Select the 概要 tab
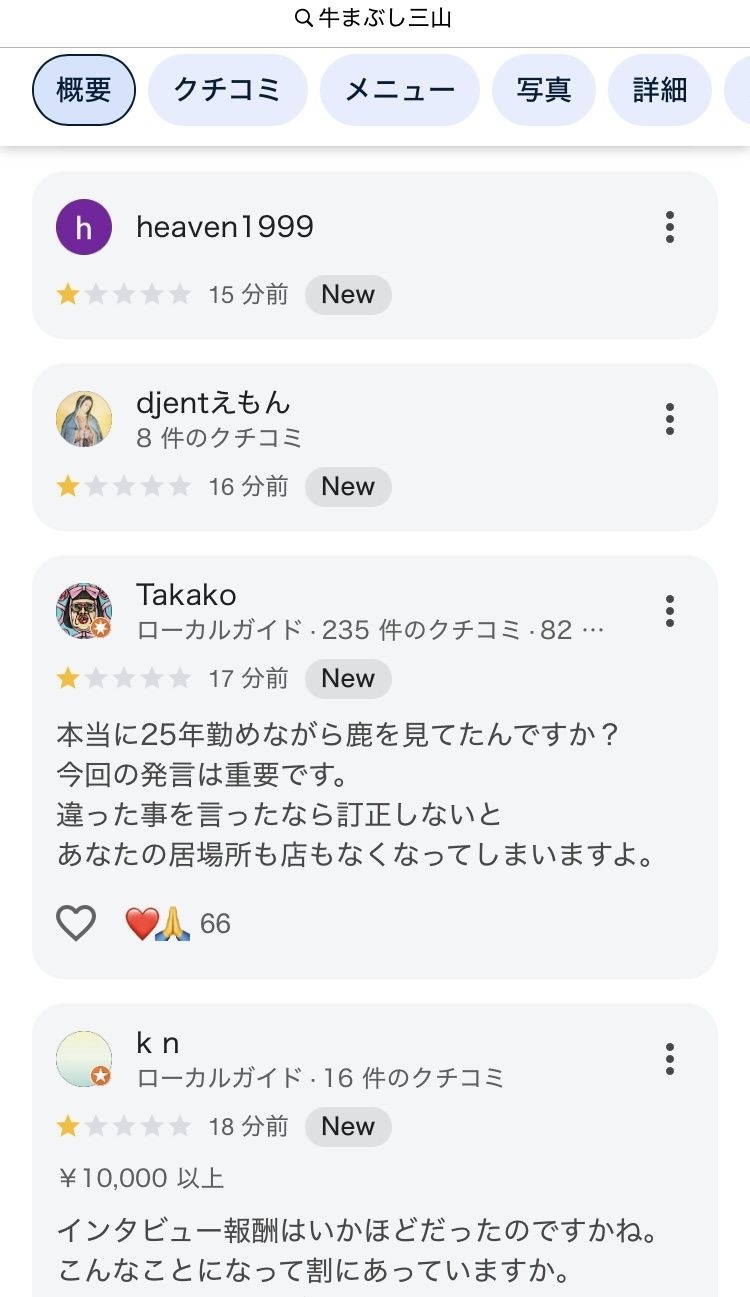The image size is (750, 1297). [84, 90]
